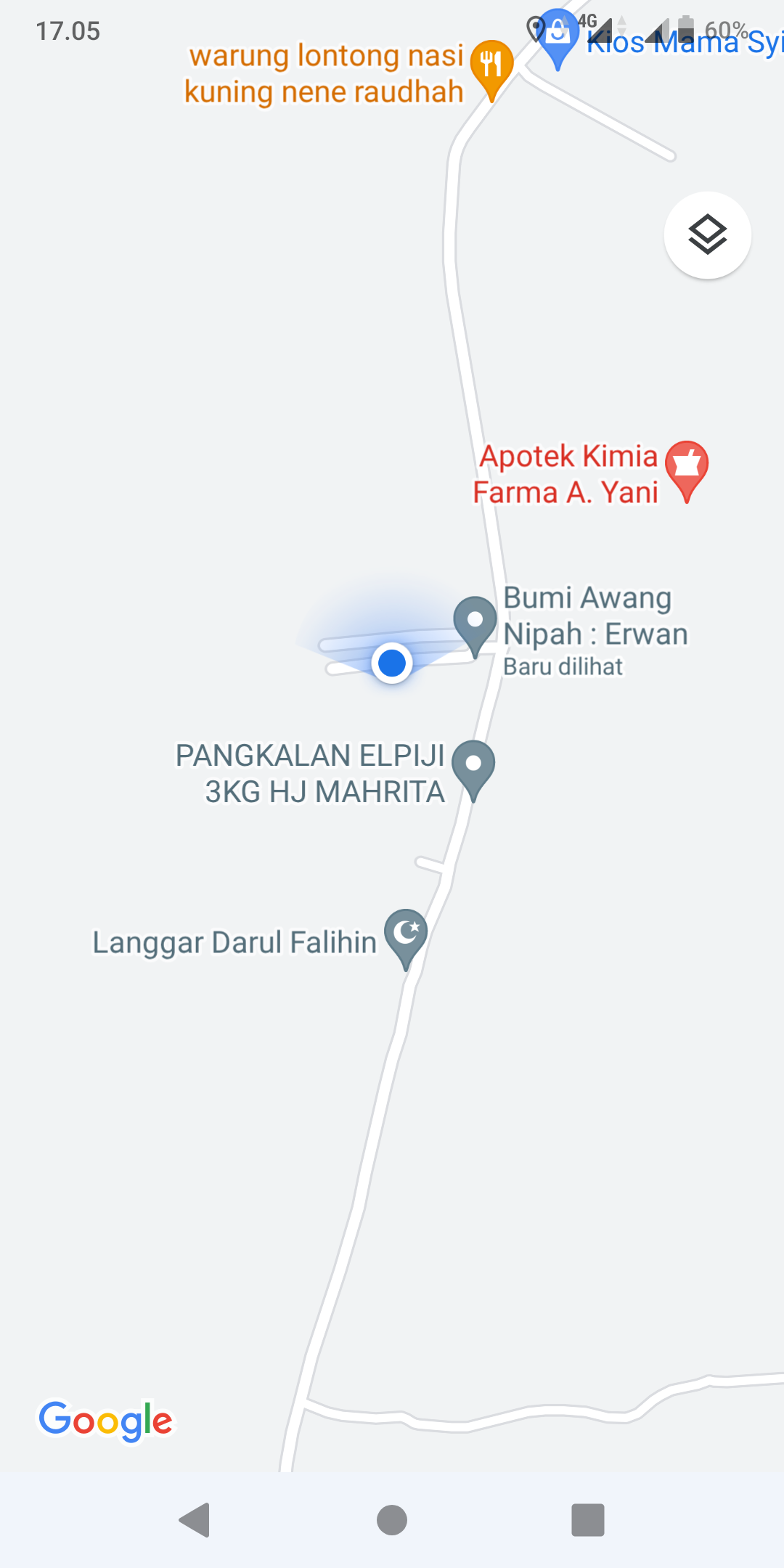This screenshot has width=784, height=1568.
Task: Open the map layers button
Action: tap(707, 235)
